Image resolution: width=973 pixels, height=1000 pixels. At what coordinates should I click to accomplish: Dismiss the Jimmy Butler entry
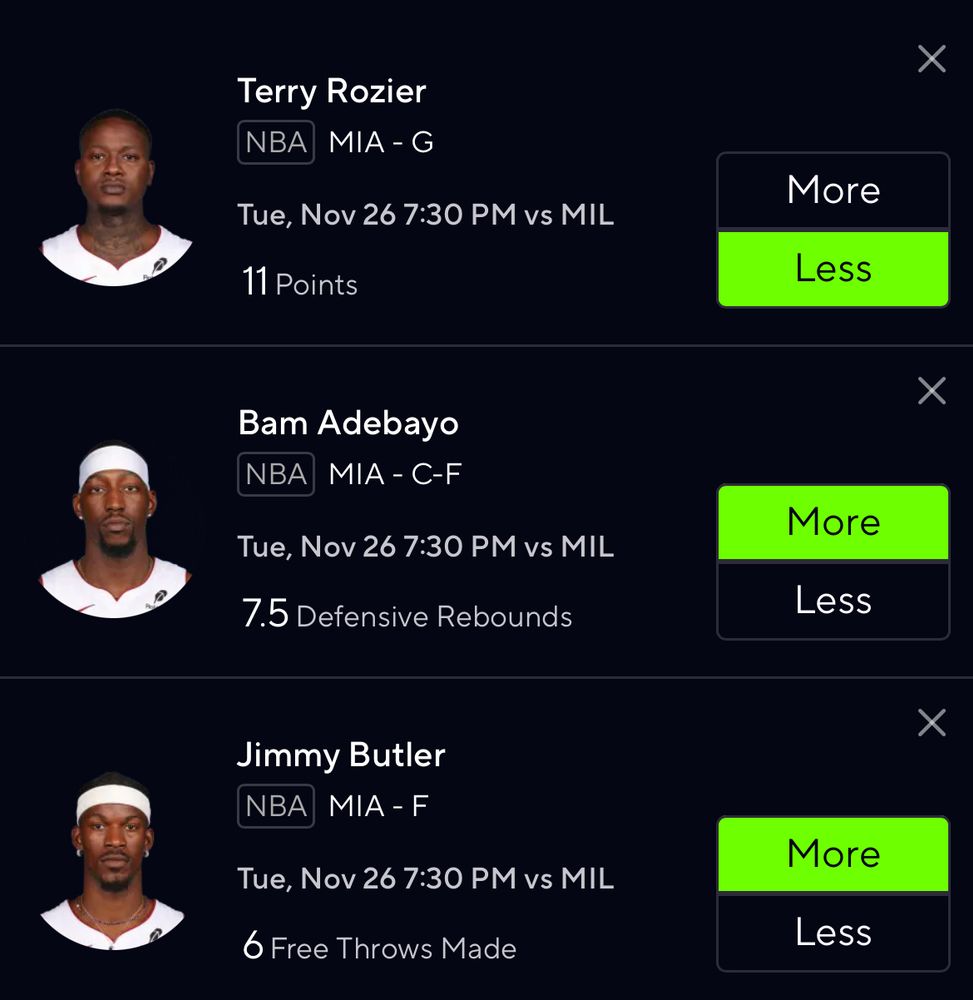coord(931,723)
